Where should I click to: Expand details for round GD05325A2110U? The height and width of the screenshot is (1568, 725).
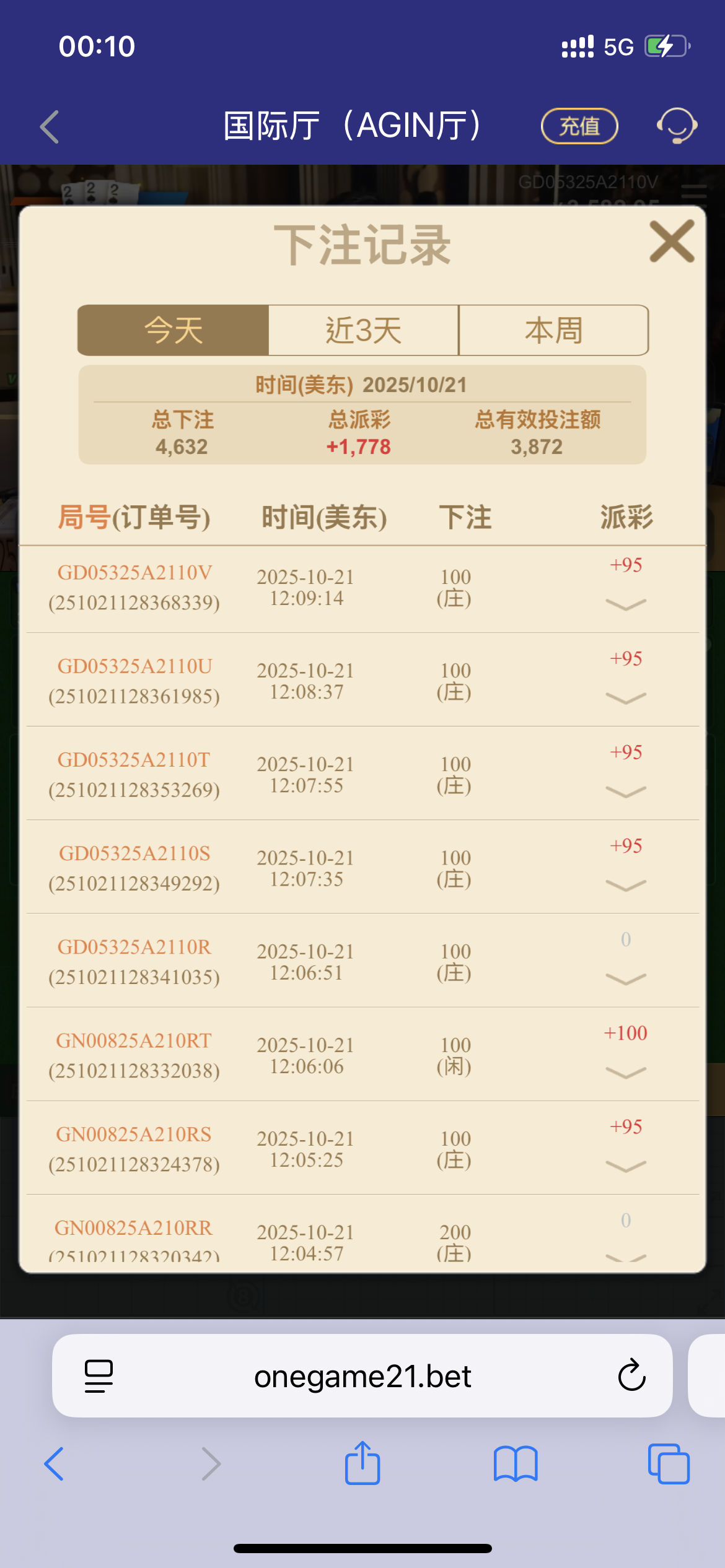[625, 698]
